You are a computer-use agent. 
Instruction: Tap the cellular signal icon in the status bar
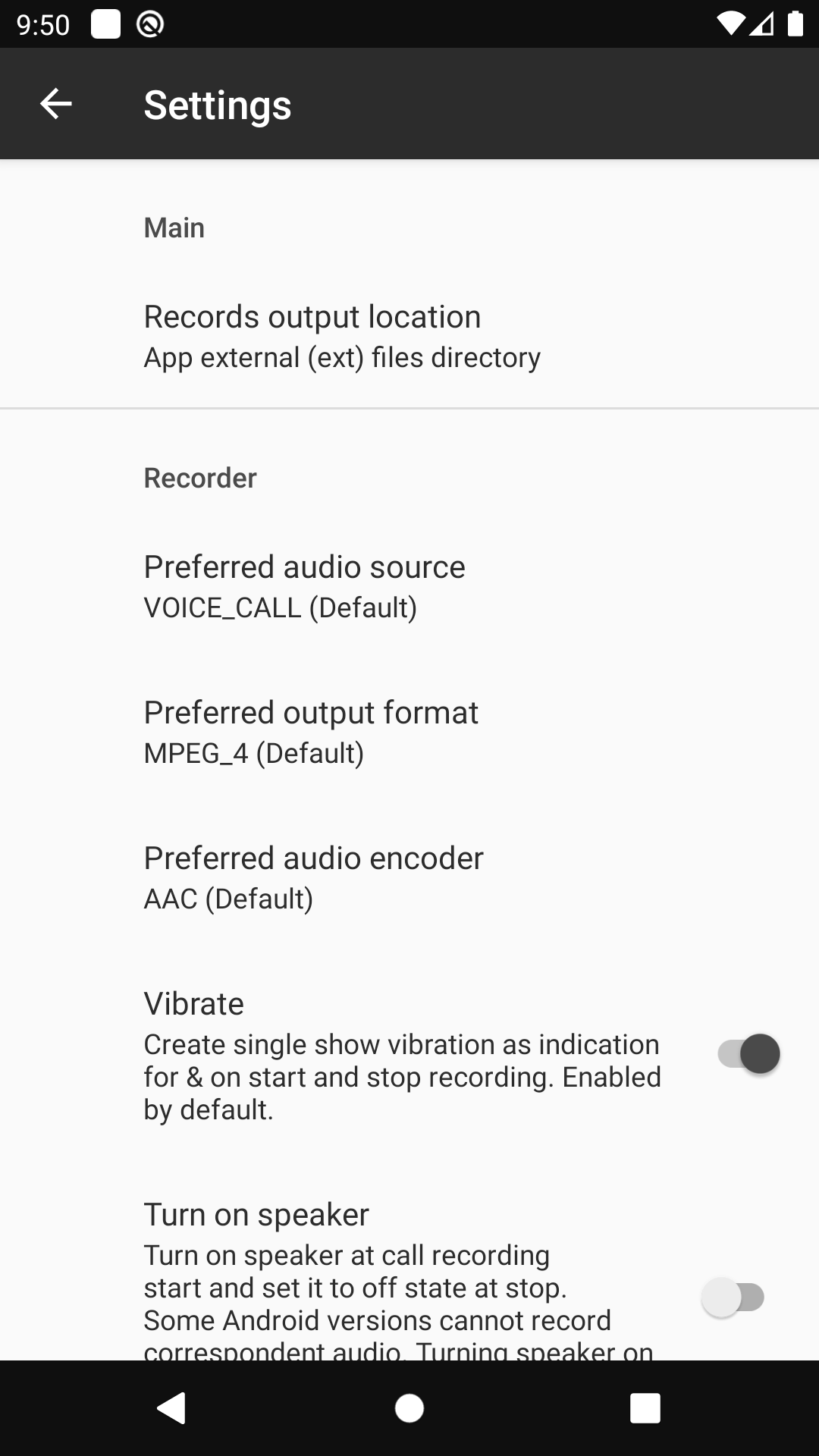(x=761, y=23)
